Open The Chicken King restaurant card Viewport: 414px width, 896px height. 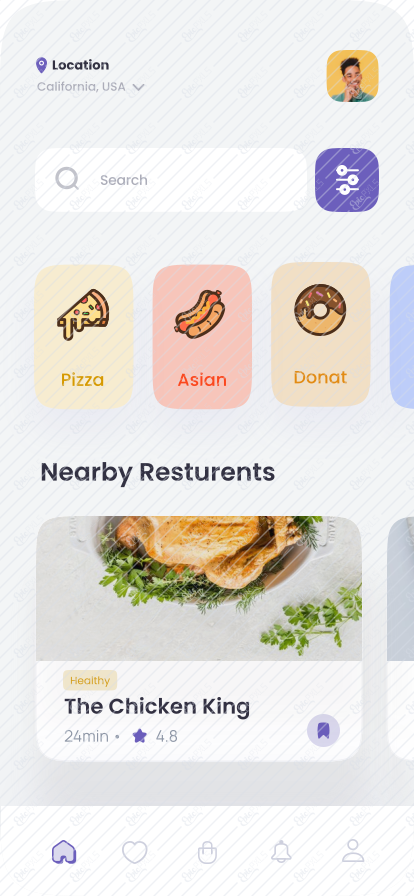coord(199,638)
